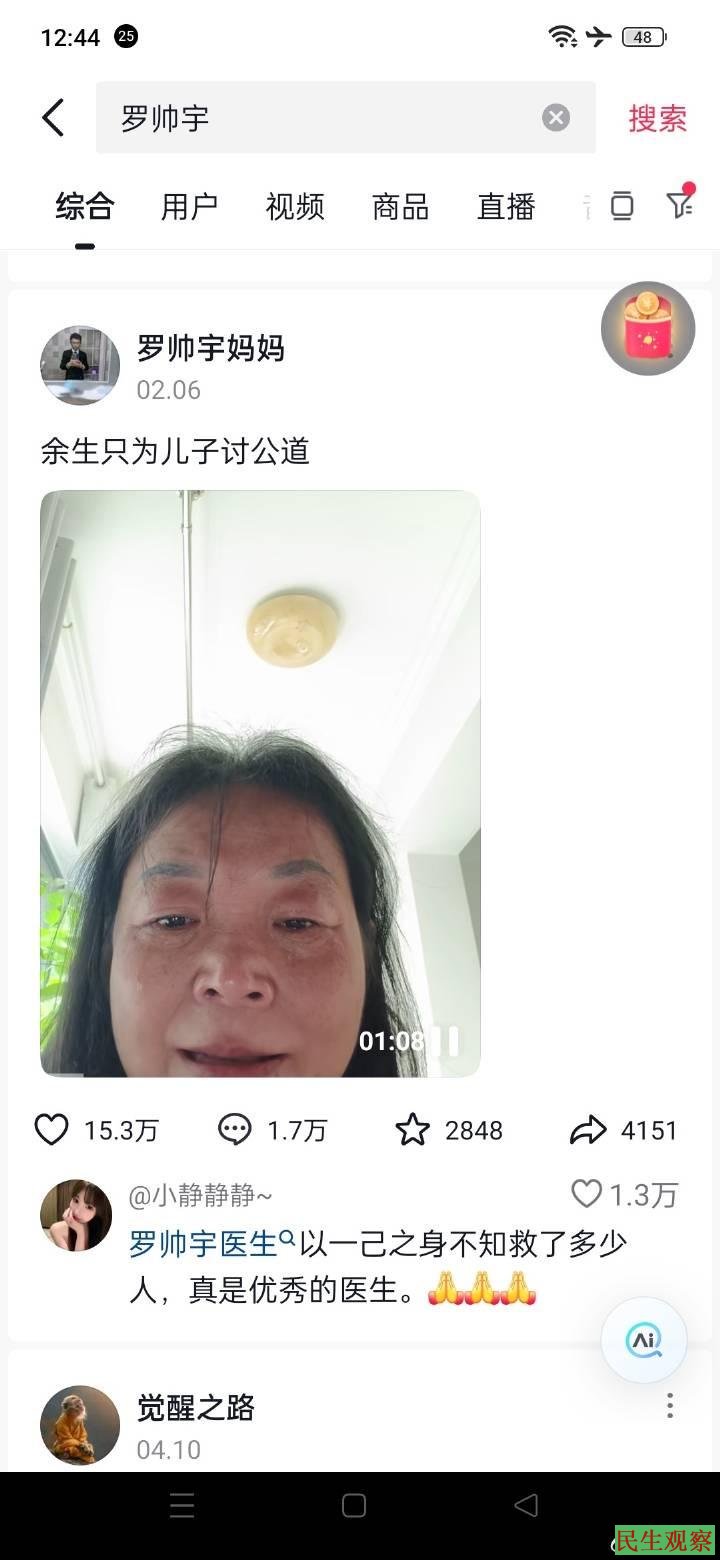
Task: Favorite 罗帅宇妈妈's post with the star
Action: tap(412, 1130)
